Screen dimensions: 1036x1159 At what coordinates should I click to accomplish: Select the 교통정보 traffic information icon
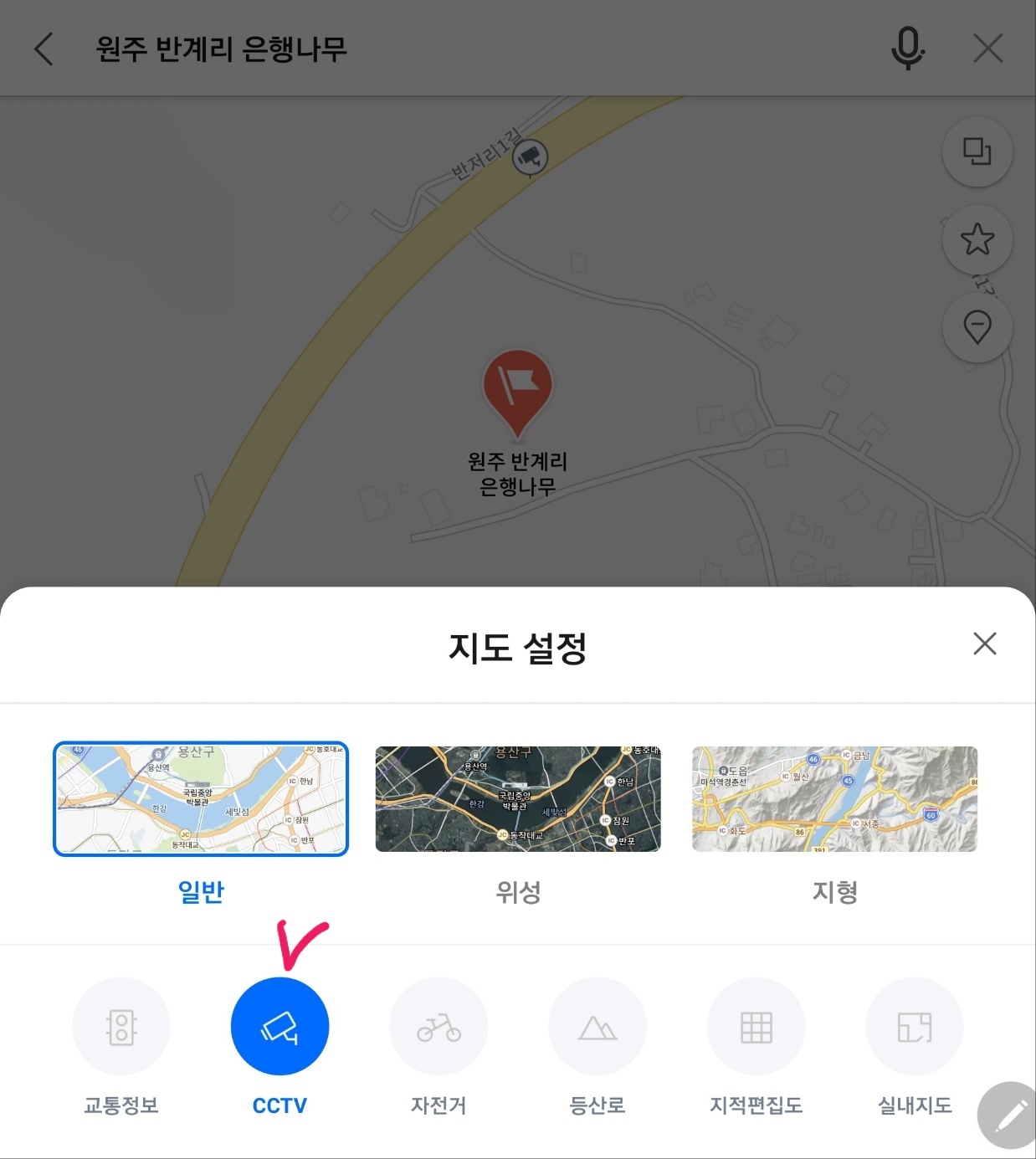(x=121, y=1025)
